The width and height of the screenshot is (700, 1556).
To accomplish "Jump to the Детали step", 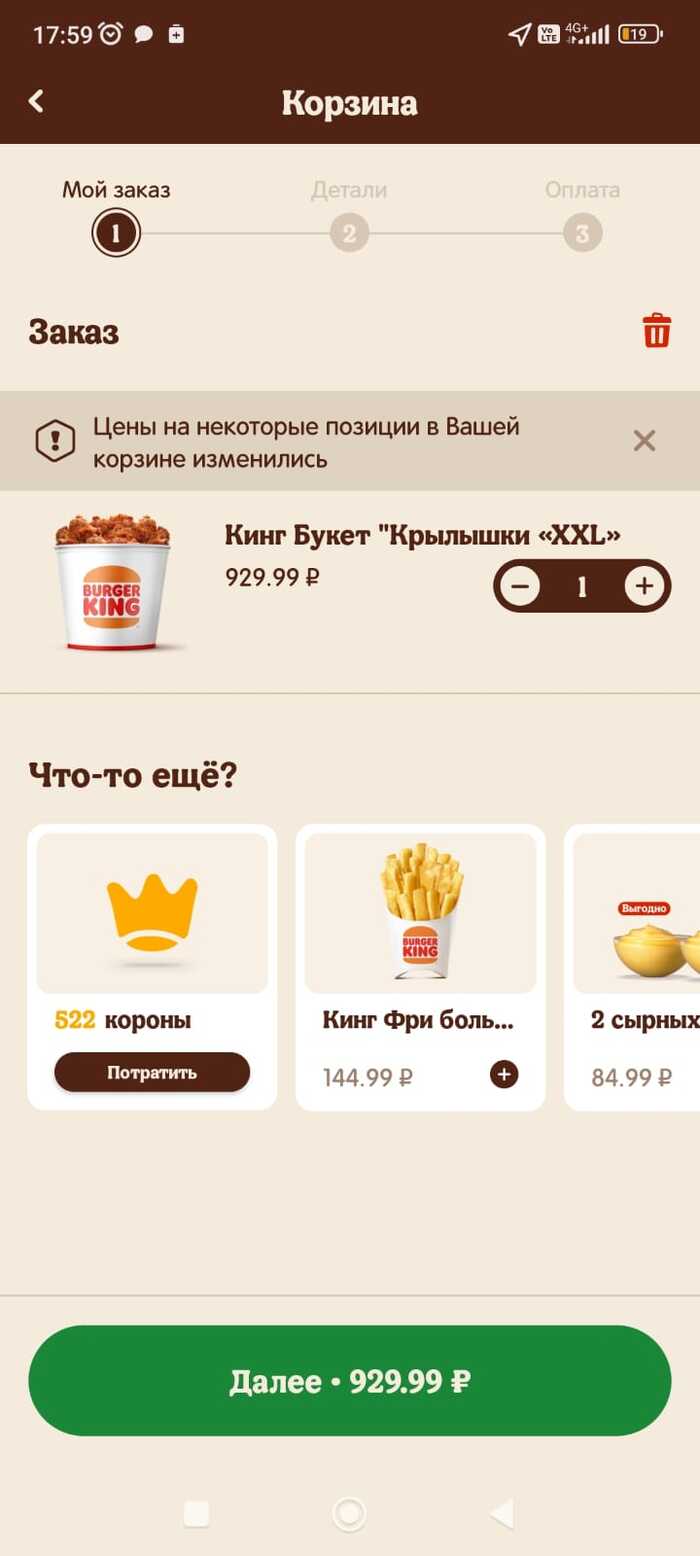I will click(349, 234).
